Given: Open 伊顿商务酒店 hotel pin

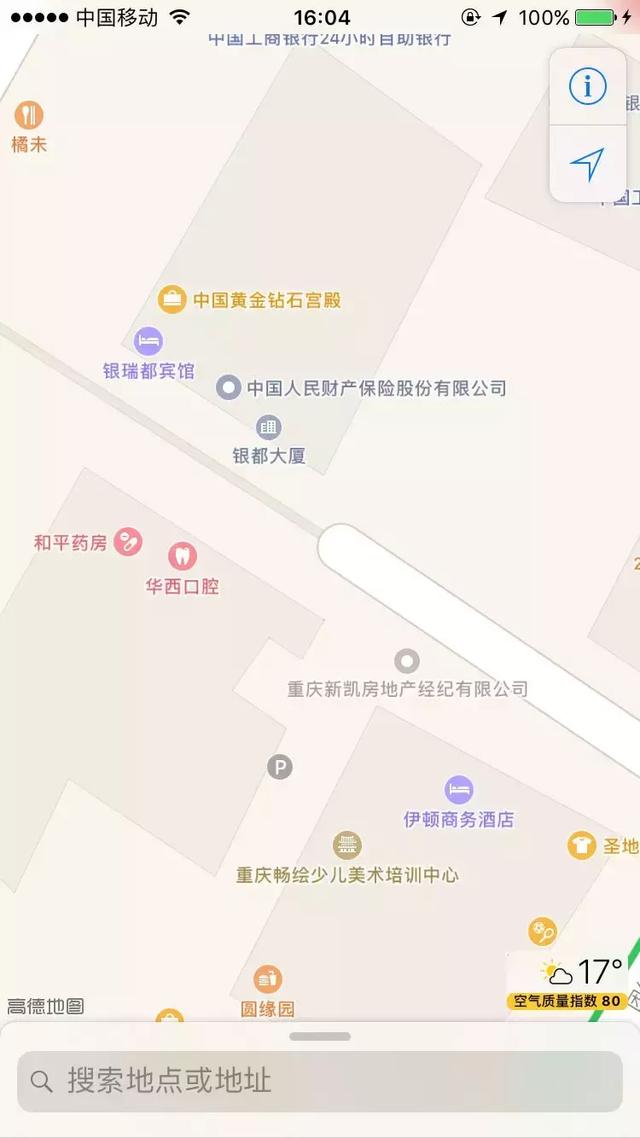Looking at the screenshot, I should pos(459,790).
